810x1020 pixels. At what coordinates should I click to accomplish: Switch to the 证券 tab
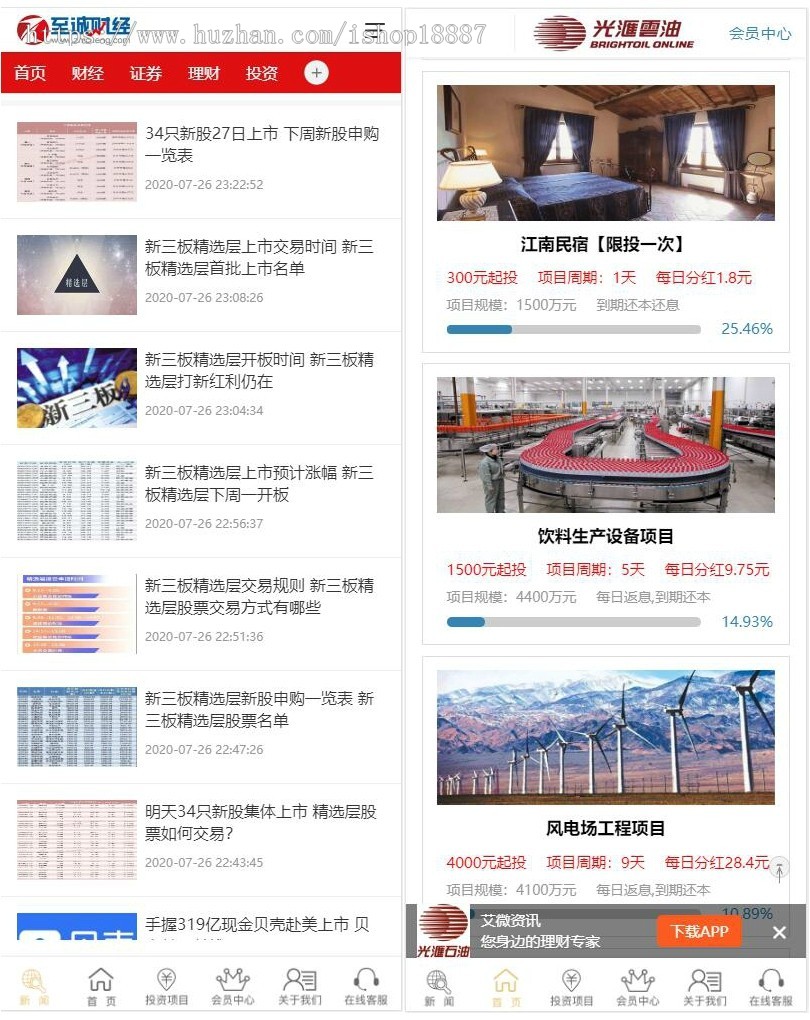point(145,72)
